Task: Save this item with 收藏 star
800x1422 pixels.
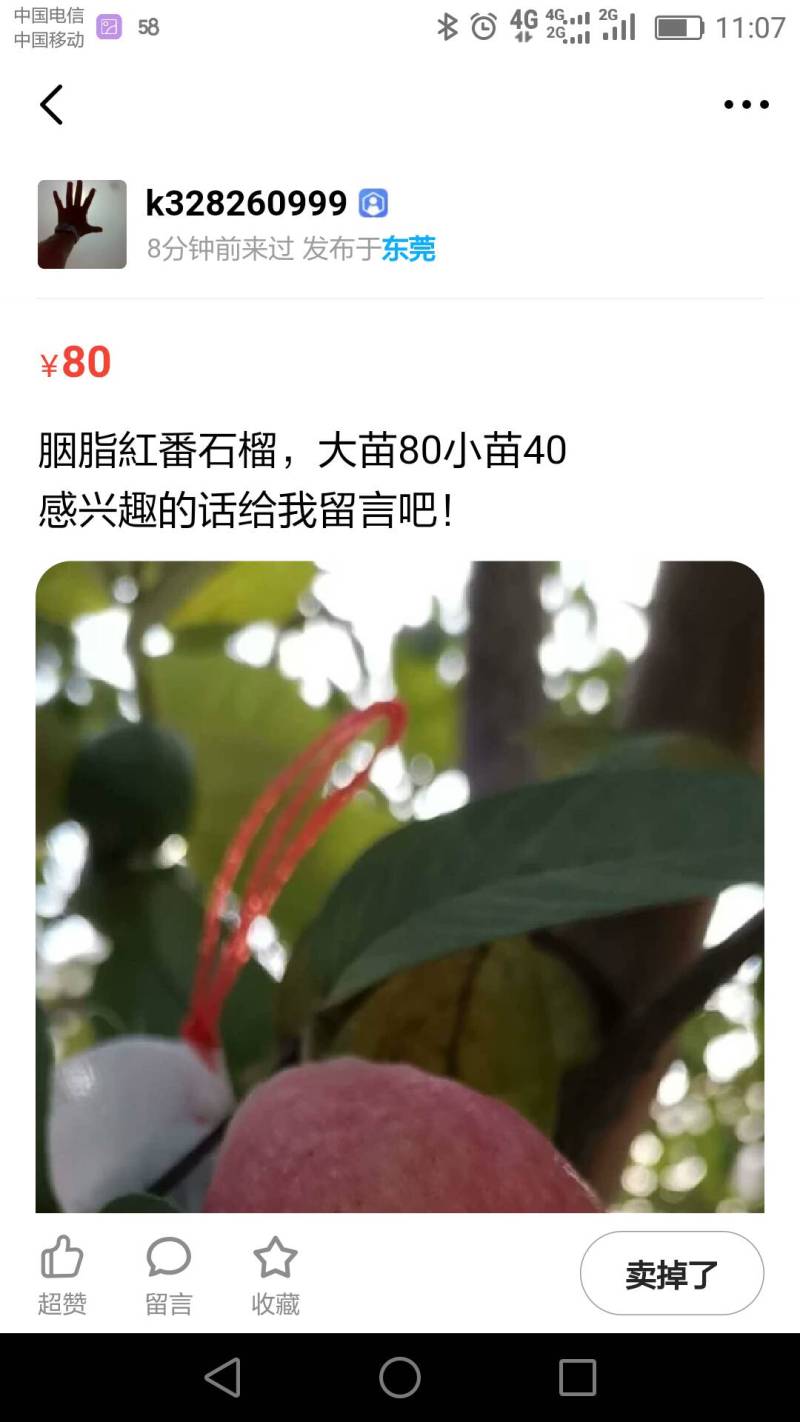Action: point(275,1275)
